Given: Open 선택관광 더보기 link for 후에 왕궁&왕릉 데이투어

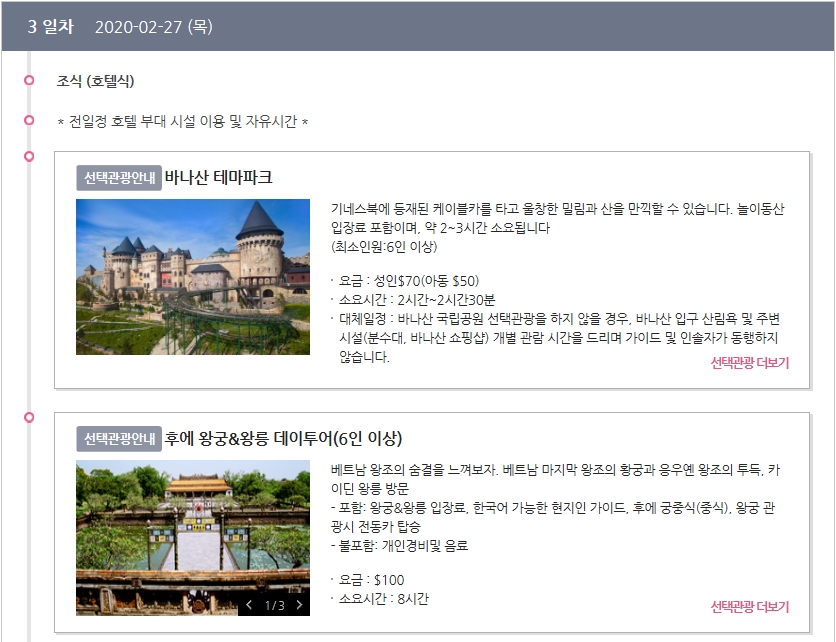Looking at the screenshot, I should click(749, 607).
